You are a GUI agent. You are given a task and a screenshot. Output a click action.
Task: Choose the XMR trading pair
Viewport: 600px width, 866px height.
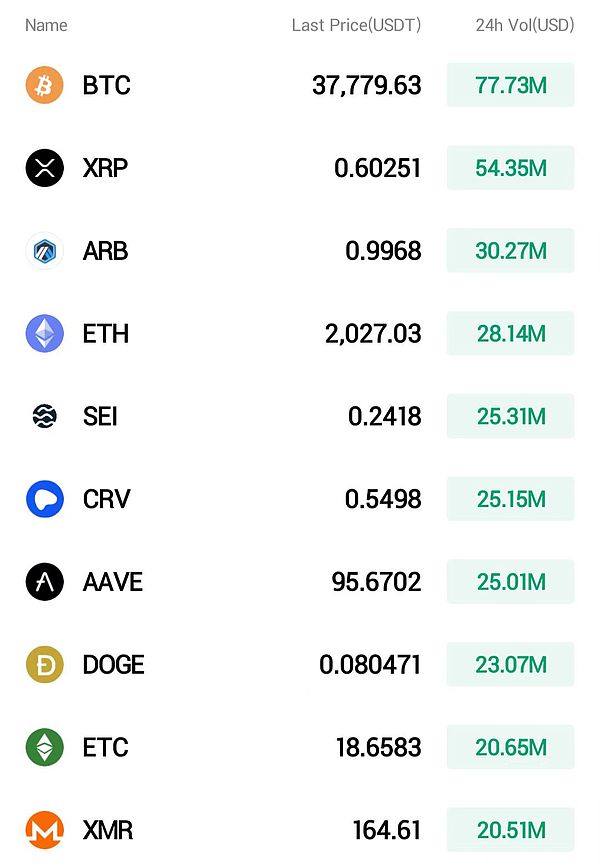click(x=107, y=830)
